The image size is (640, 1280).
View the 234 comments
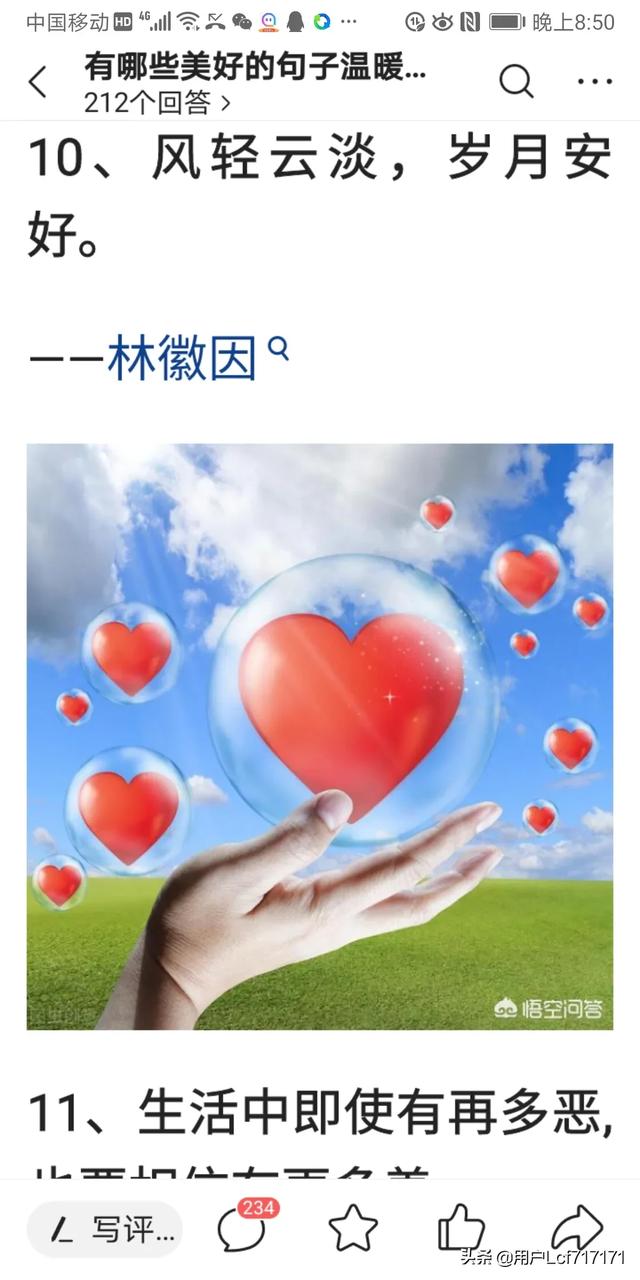(243, 1228)
